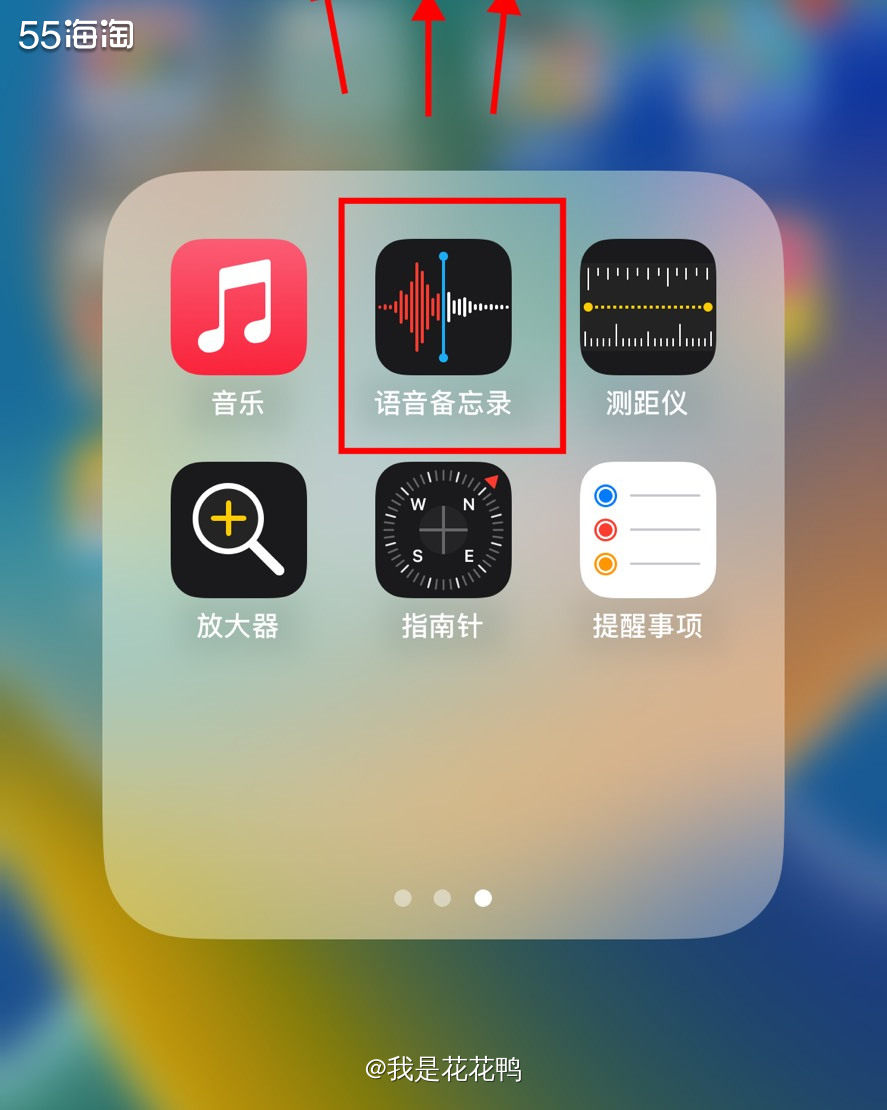Image resolution: width=887 pixels, height=1110 pixels.
Task: Select the middle page indicator dot
Action: coord(443,898)
